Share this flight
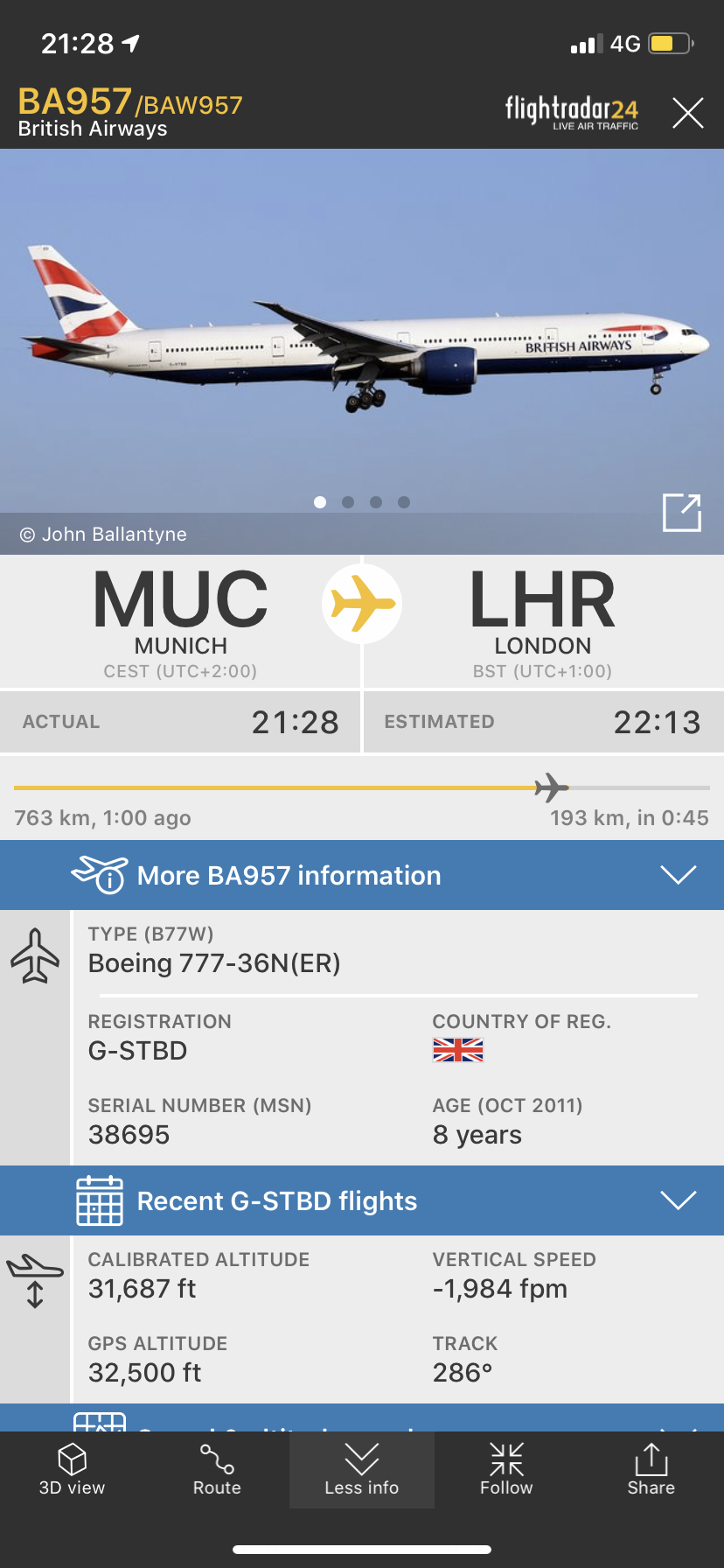 [x=651, y=1470]
